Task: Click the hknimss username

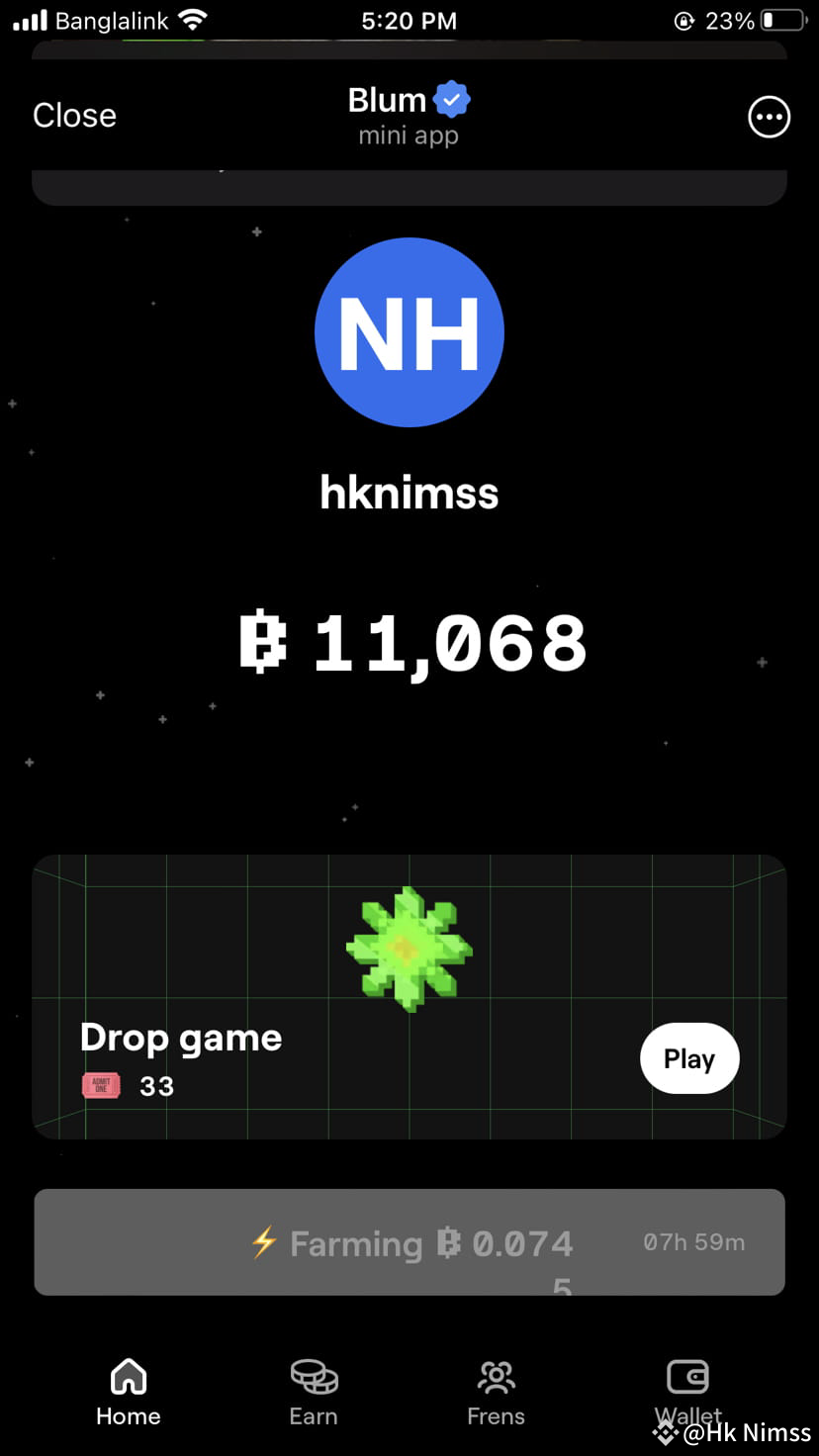Action: [409, 493]
